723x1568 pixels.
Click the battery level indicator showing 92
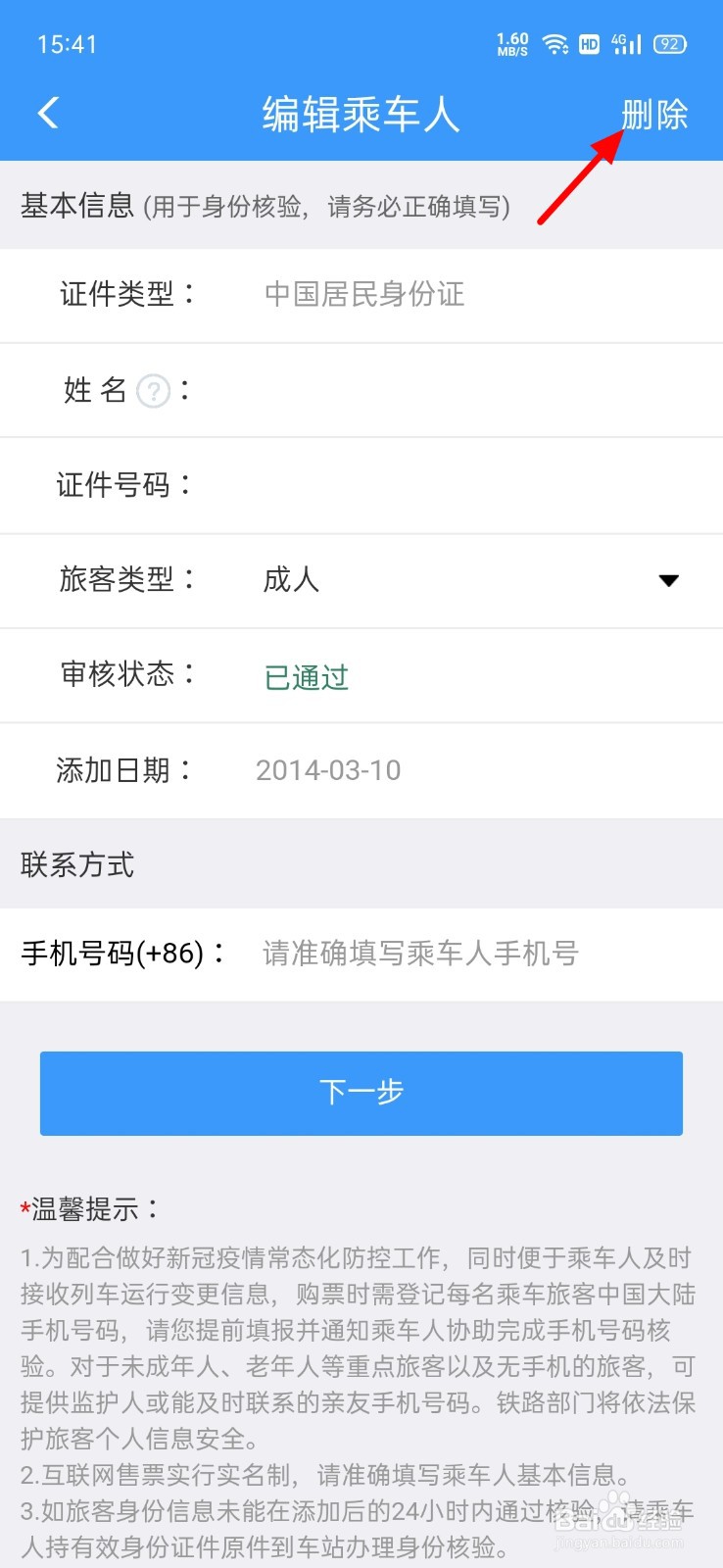(670, 43)
